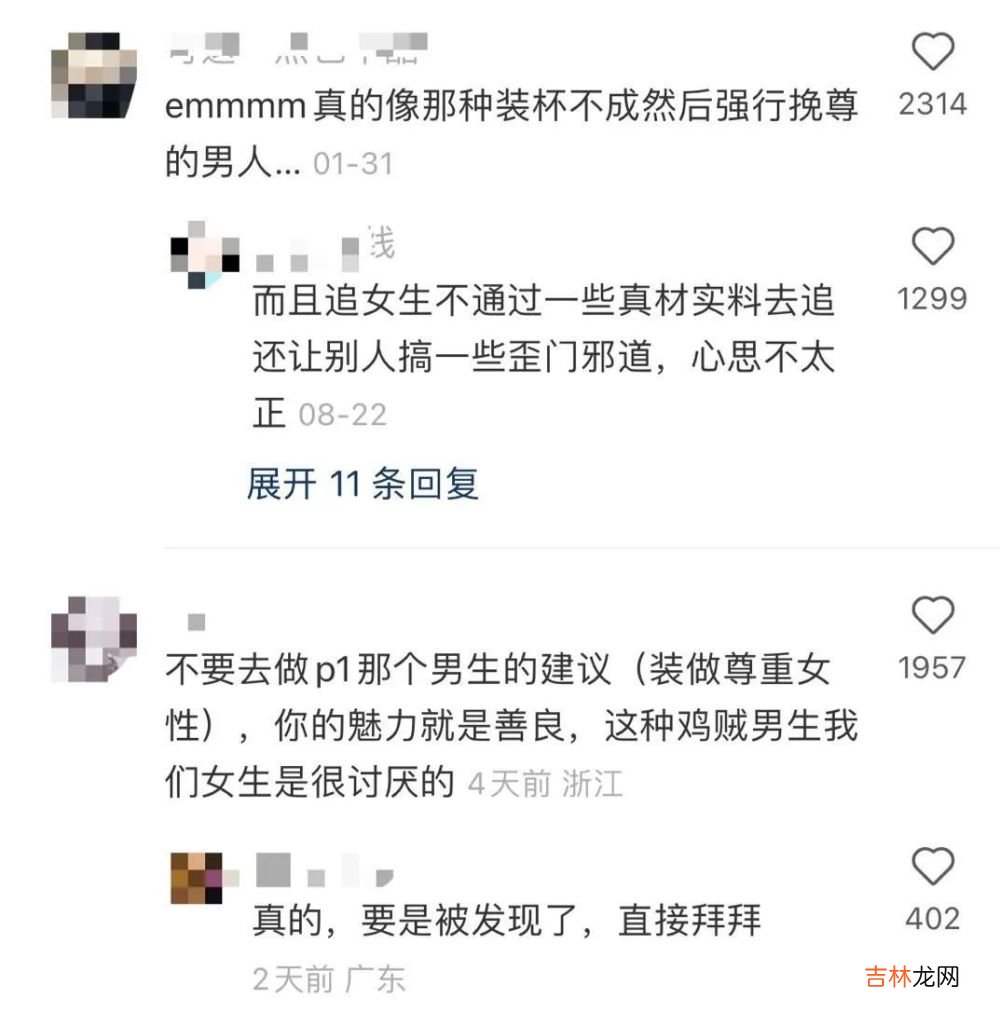1000x1012 pixels.
Task: Open the avatar of the emmmm commenter
Action: point(93,75)
